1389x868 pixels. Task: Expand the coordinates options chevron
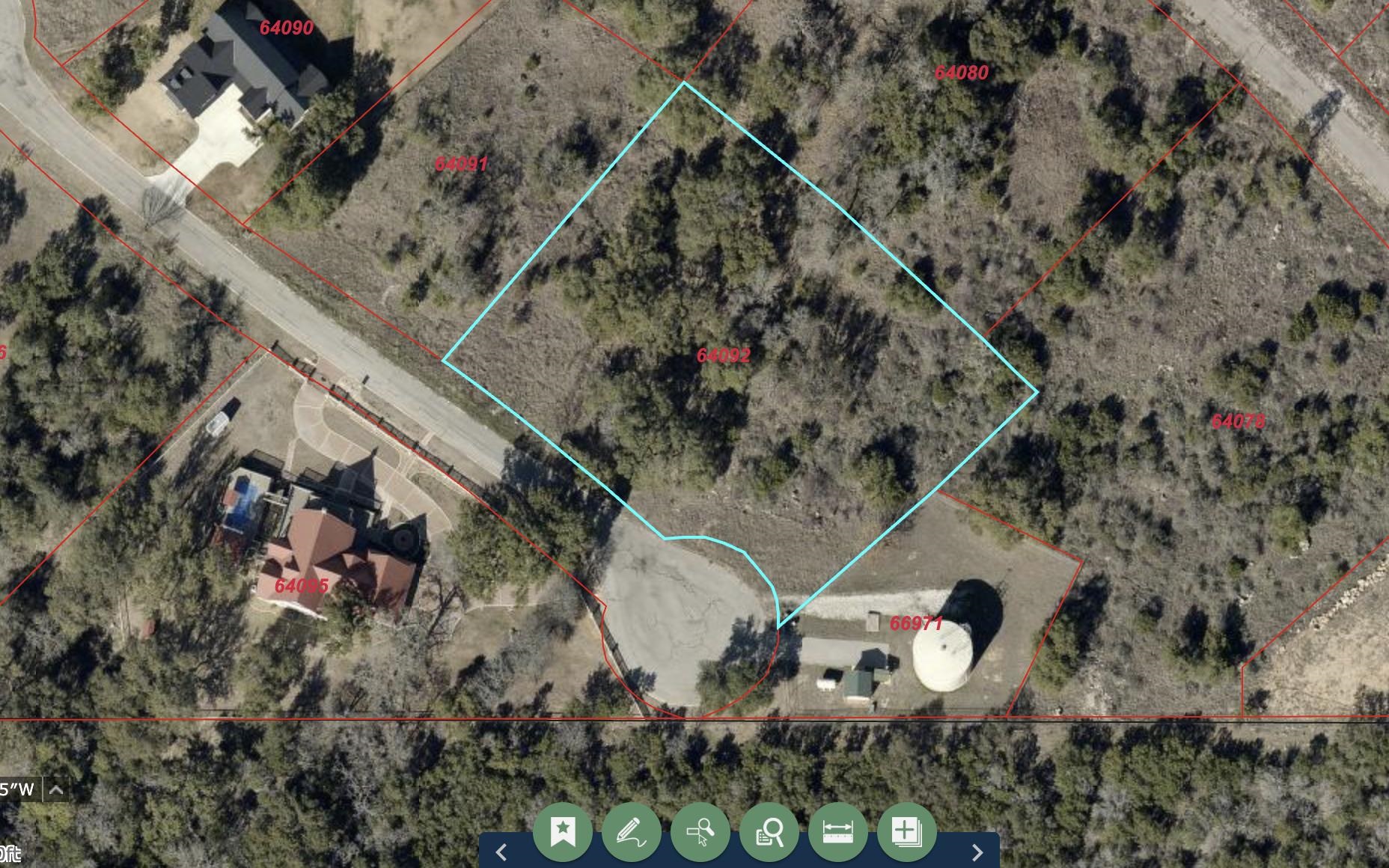point(57,789)
